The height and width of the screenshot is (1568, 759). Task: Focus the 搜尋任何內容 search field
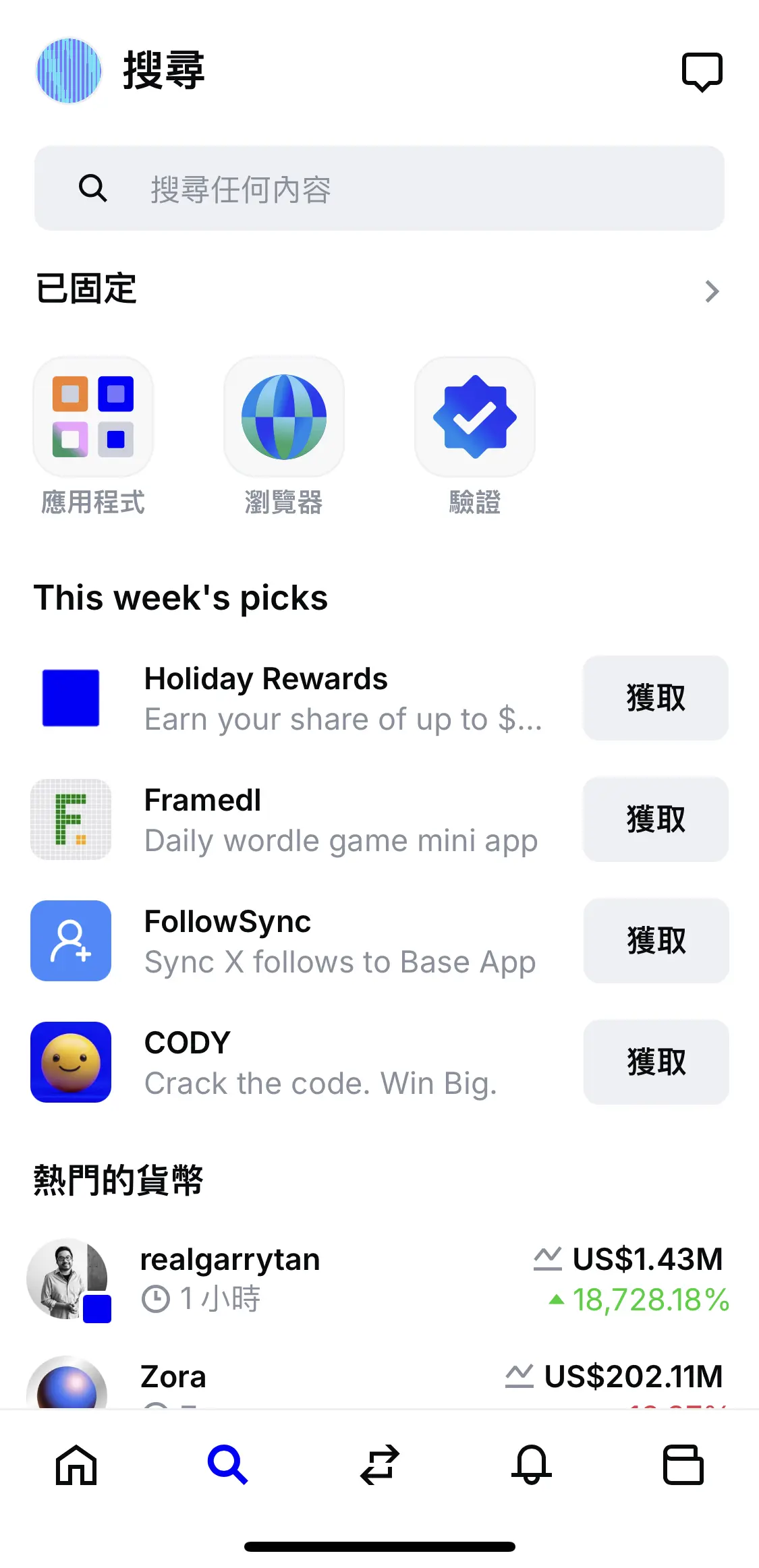click(x=379, y=189)
